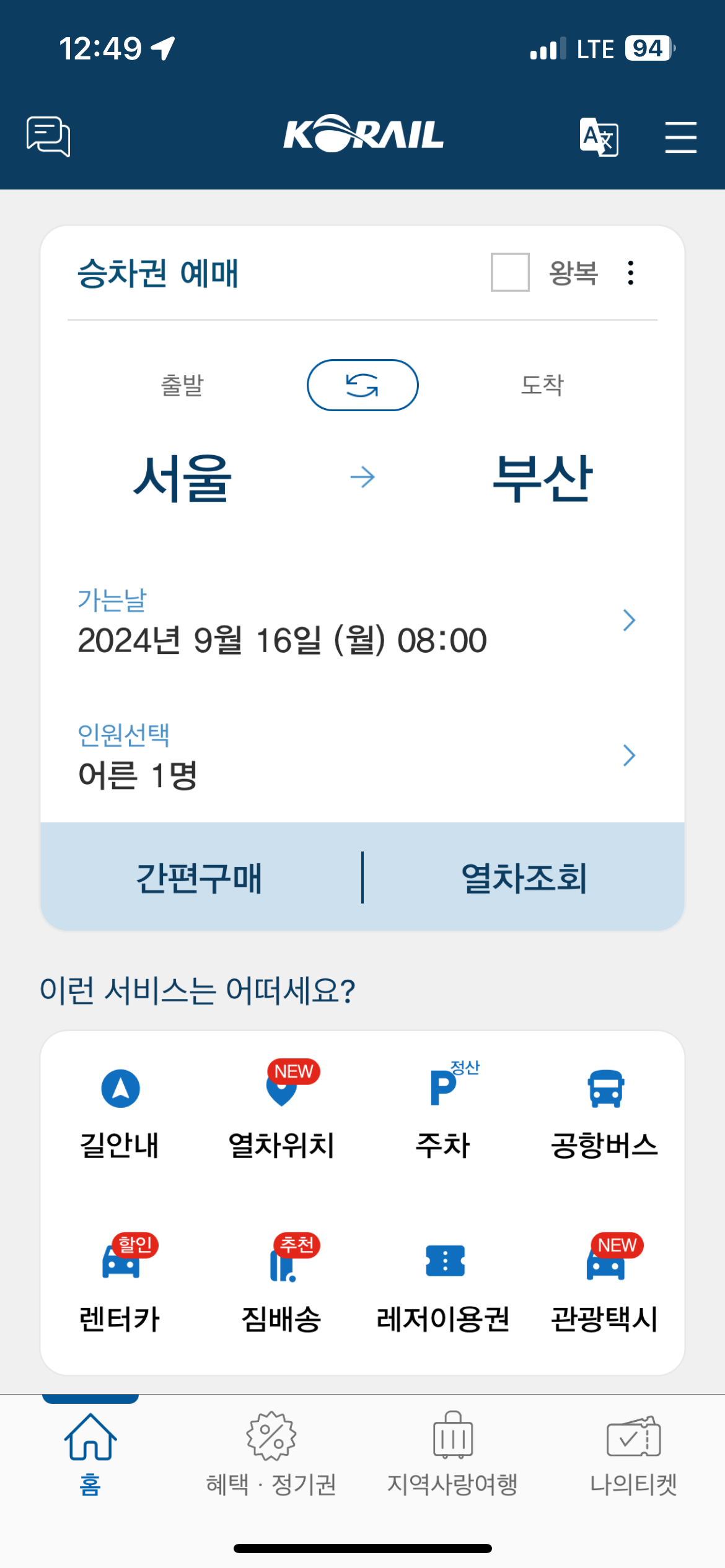
Task: Open the chat/customer service icon
Action: click(47, 137)
